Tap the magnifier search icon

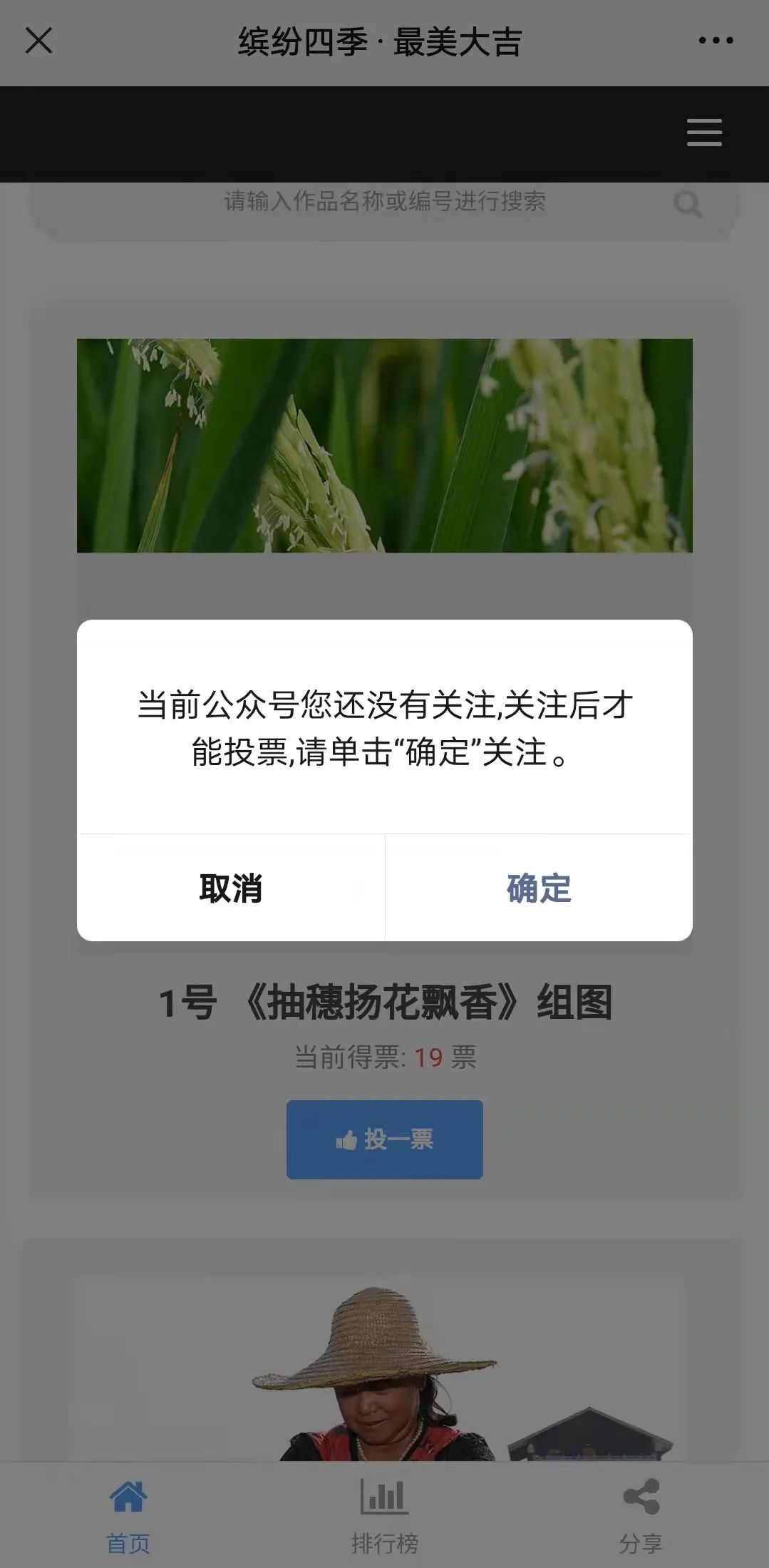[688, 205]
